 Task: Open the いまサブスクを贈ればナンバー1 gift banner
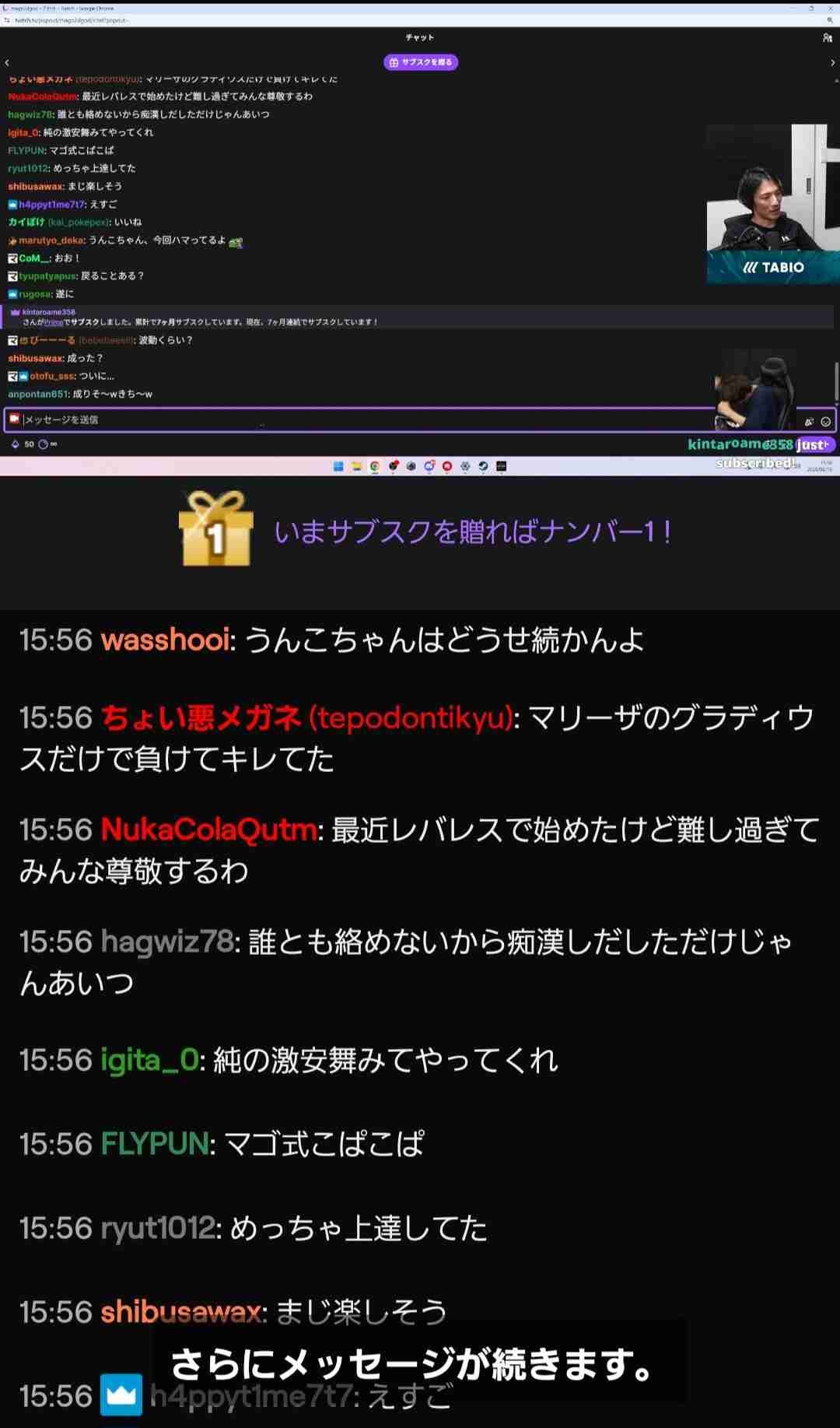click(424, 532)
